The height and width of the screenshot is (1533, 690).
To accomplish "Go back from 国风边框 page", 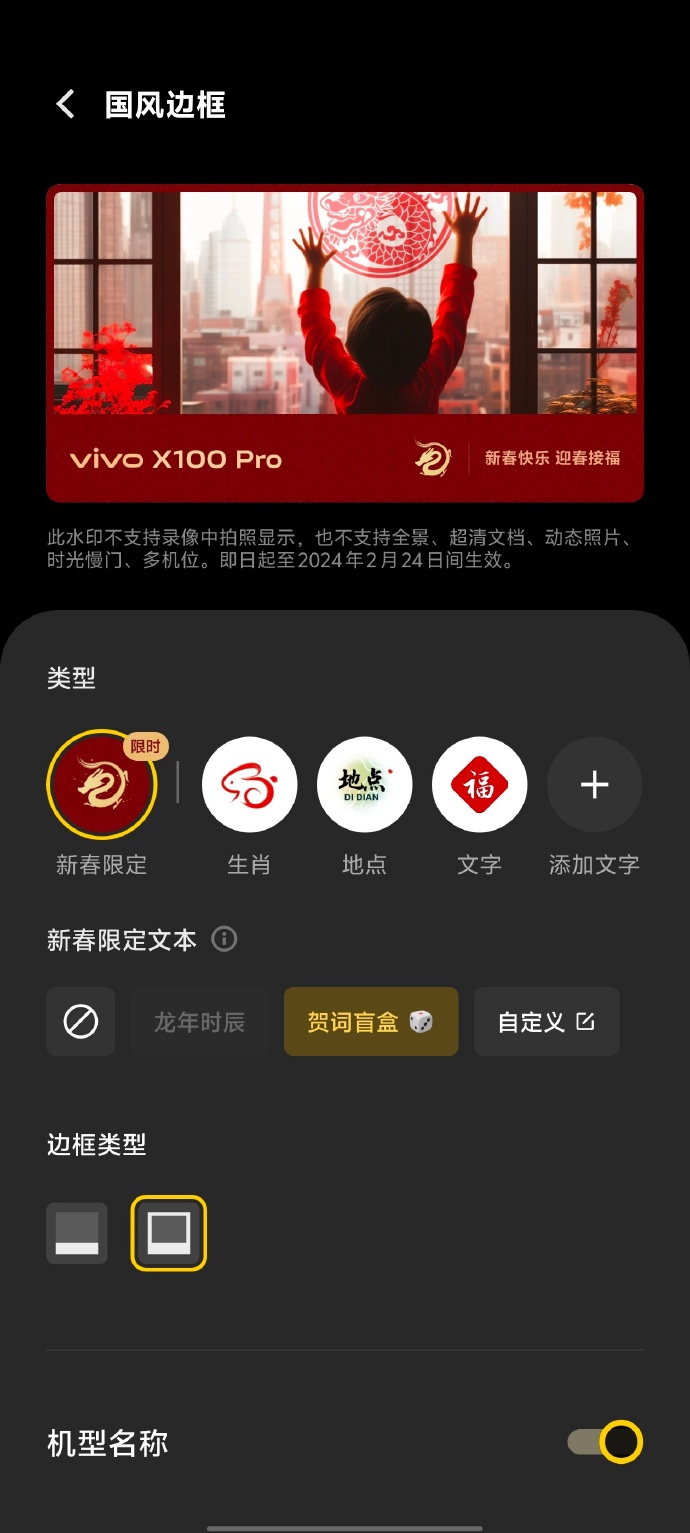I will coord(66,104).
